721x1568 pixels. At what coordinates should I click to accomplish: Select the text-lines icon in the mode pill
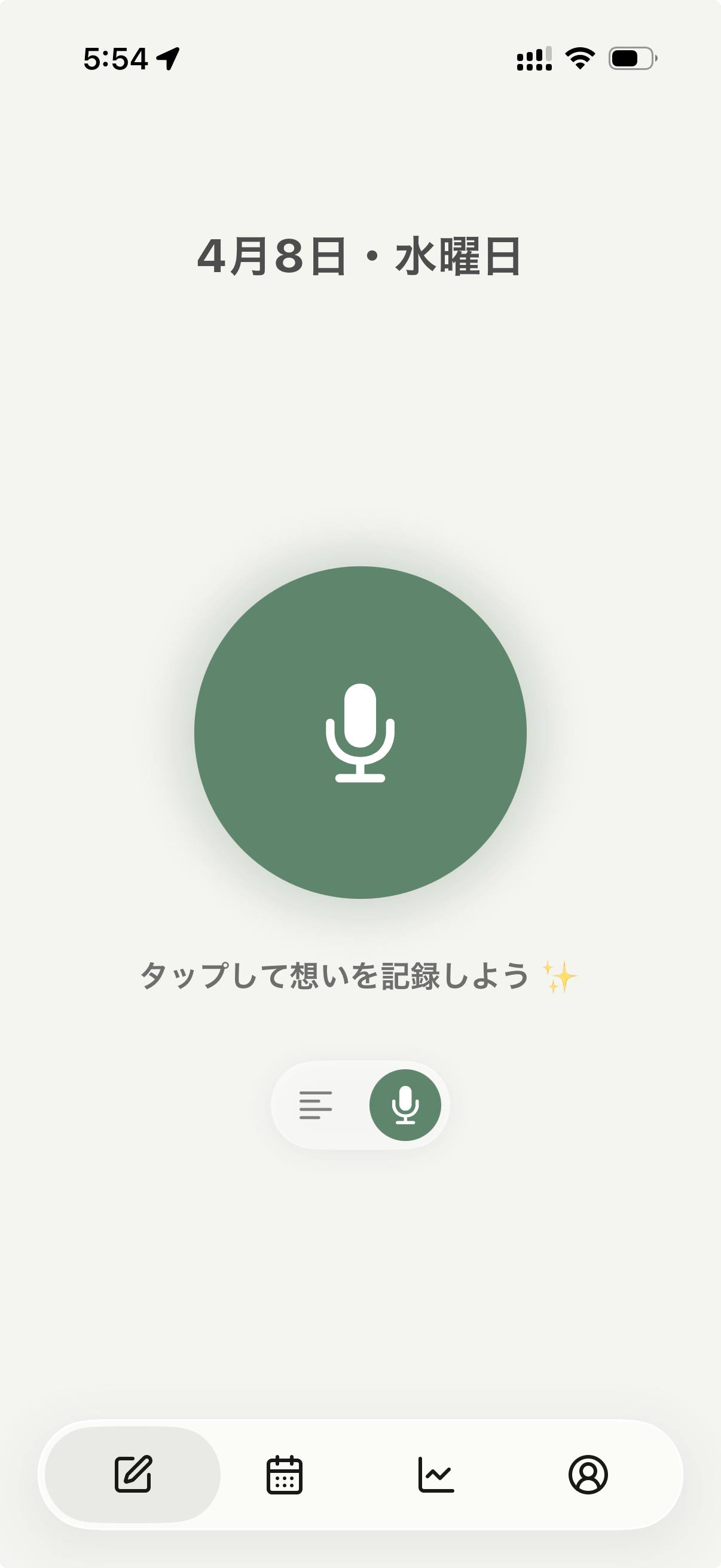316,1106
